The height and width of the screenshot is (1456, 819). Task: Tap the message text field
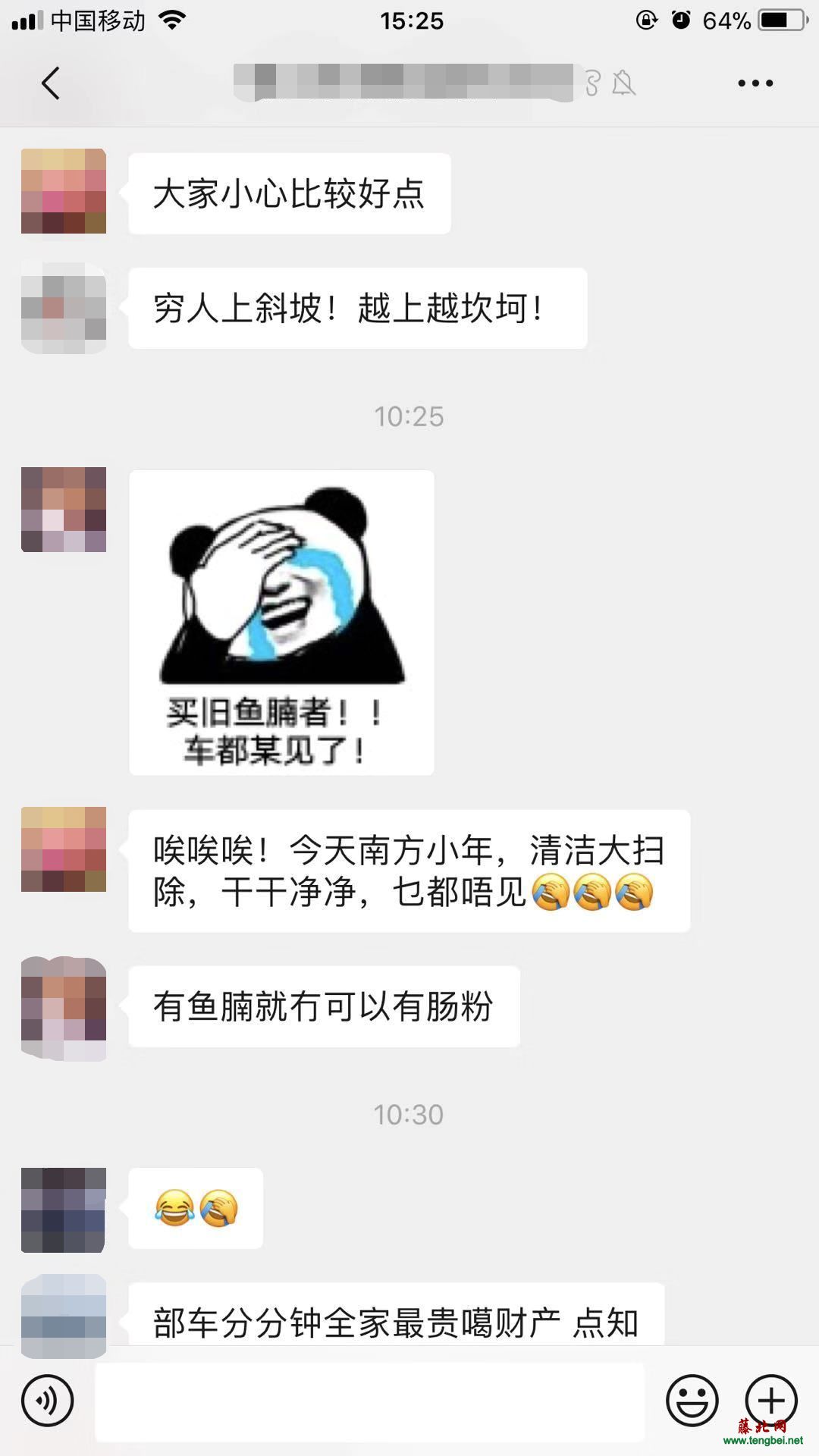click(369, 1402)
